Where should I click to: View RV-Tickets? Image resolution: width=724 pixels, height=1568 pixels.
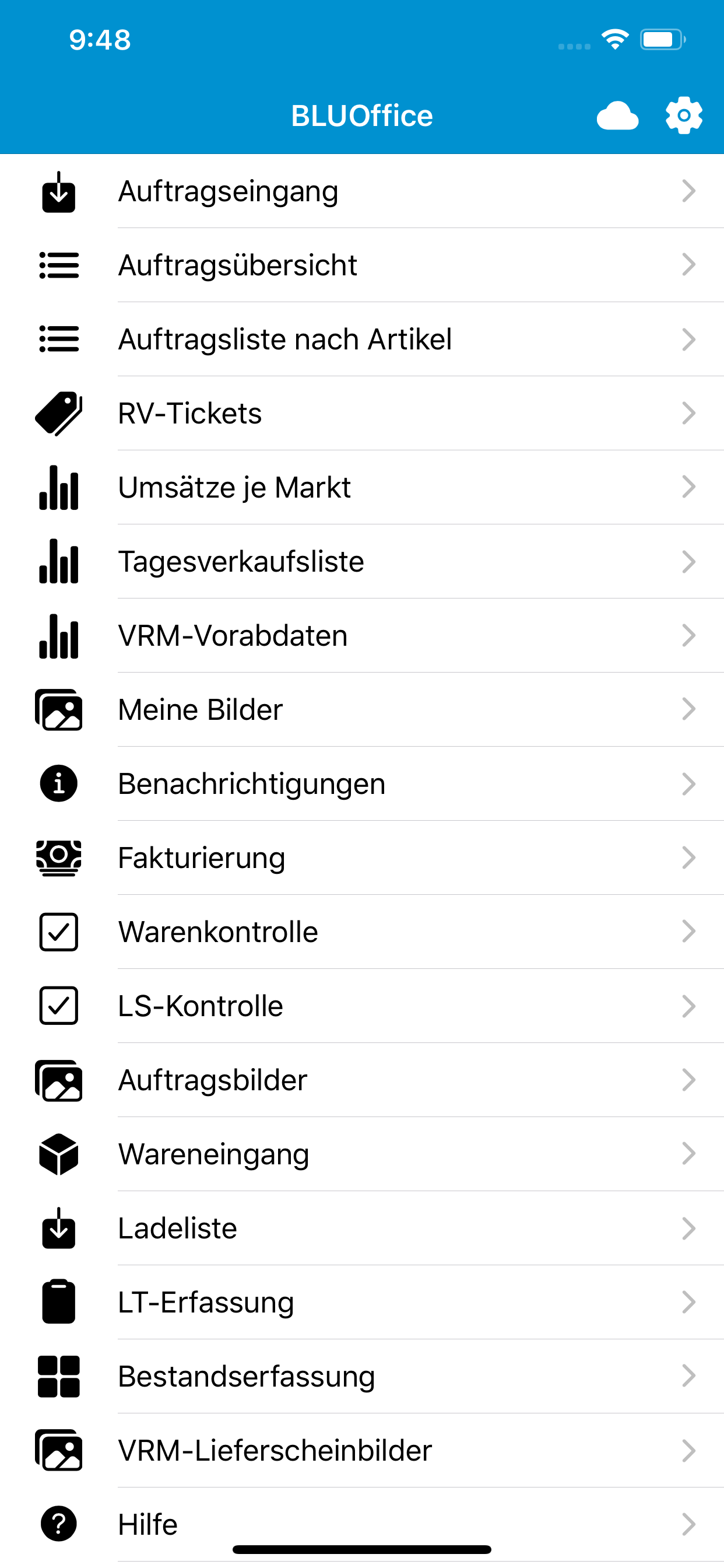tap(362, 414)
